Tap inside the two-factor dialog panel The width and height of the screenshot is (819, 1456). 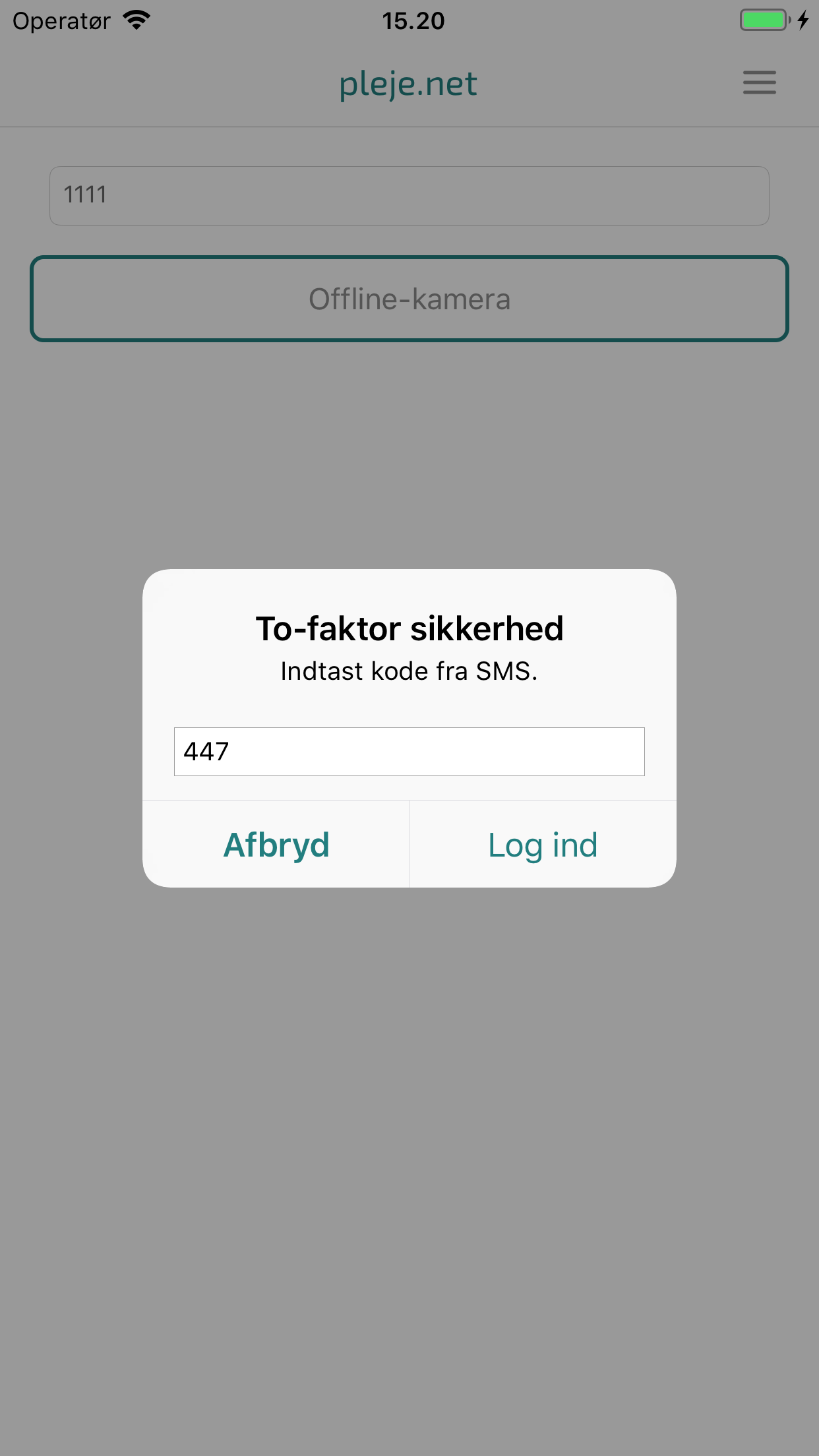(409, 699)
